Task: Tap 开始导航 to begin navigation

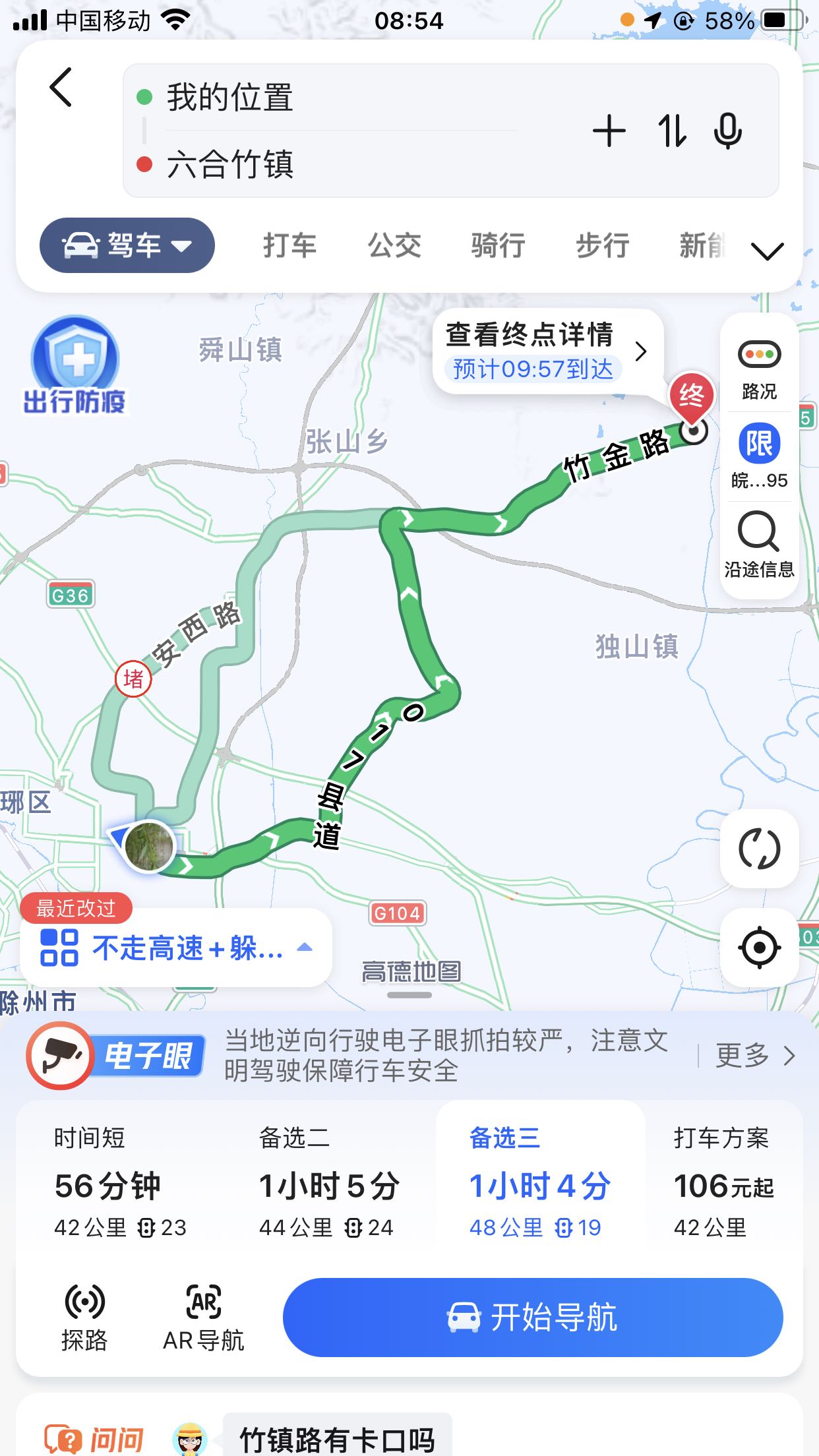Action: pos(533,1317)
